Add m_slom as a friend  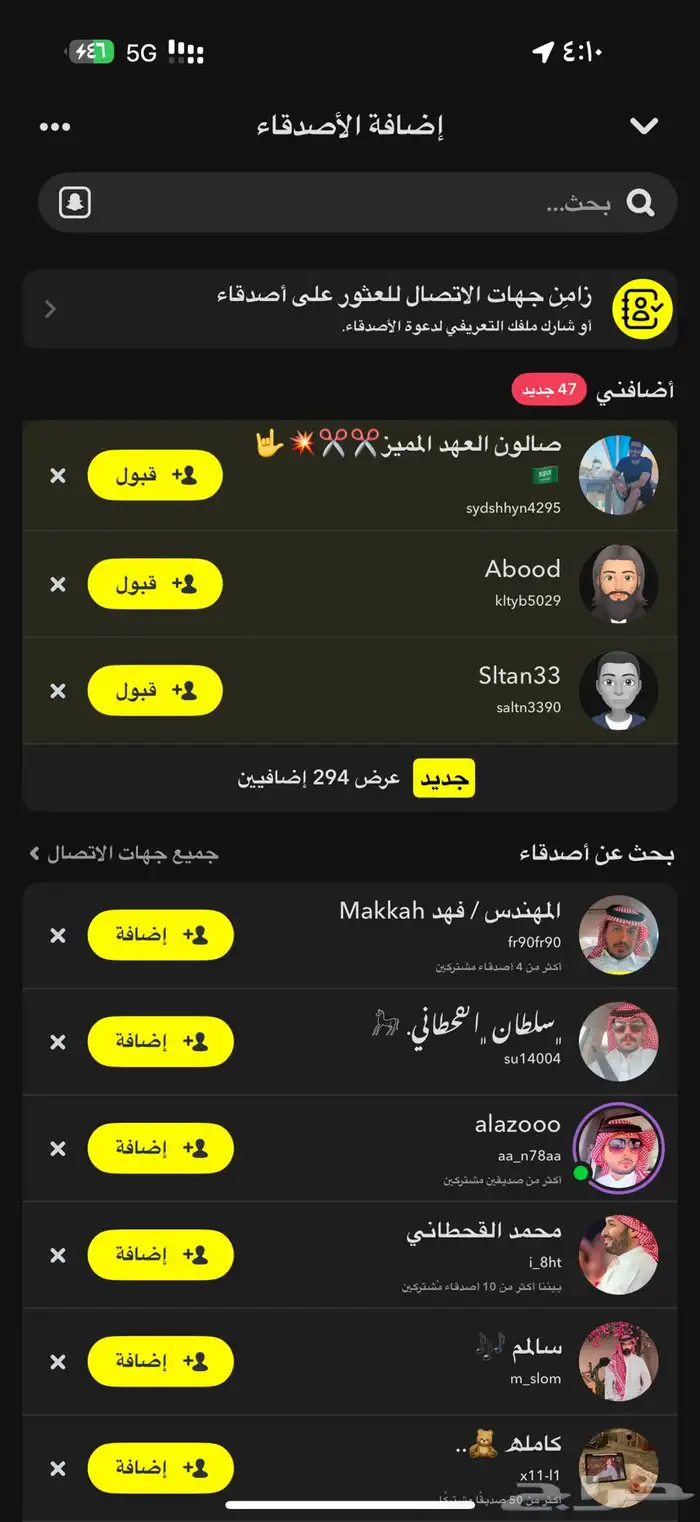coord(160,1362)
